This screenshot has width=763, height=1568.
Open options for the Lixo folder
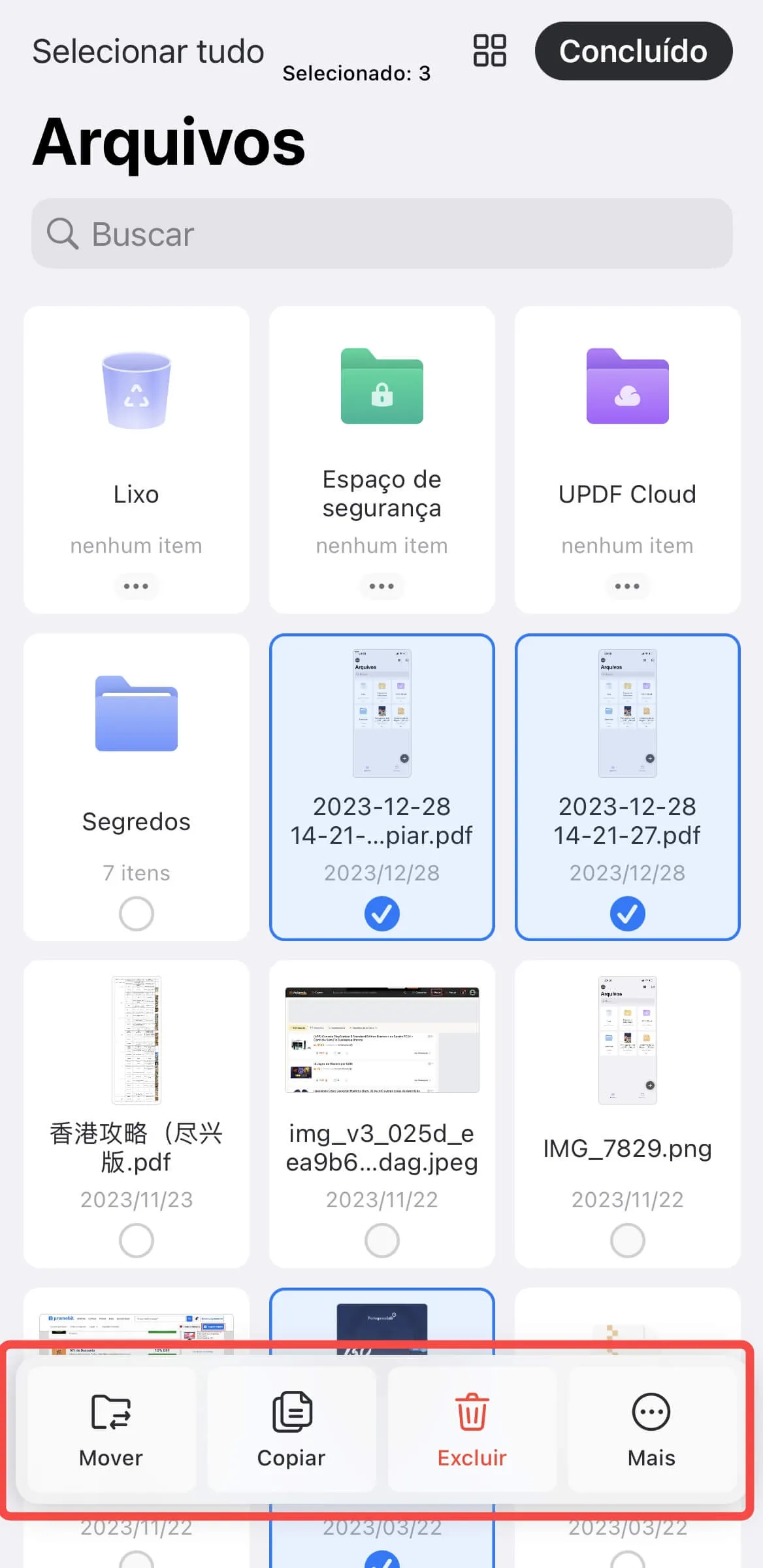coord(136,586)
